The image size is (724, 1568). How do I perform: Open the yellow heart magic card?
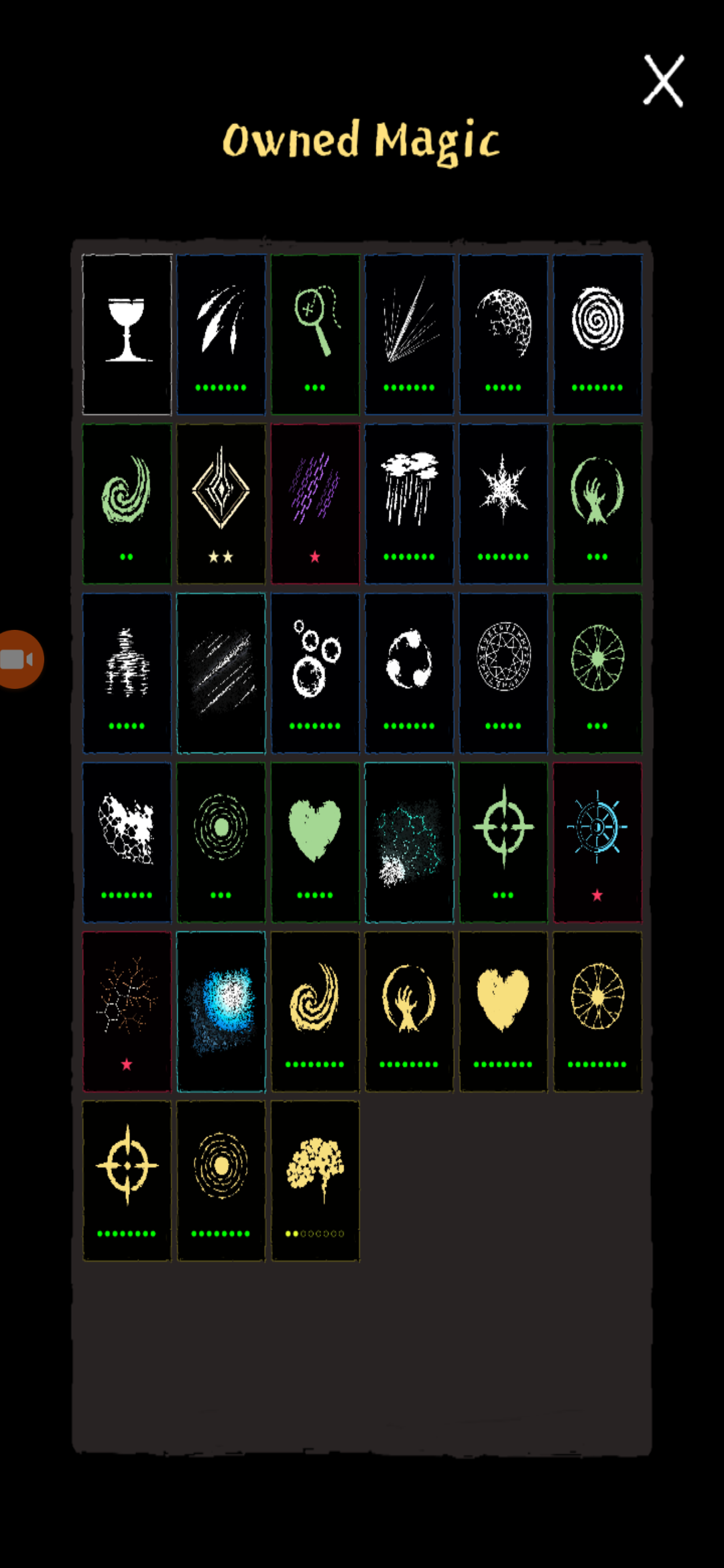coord(503,1010)
